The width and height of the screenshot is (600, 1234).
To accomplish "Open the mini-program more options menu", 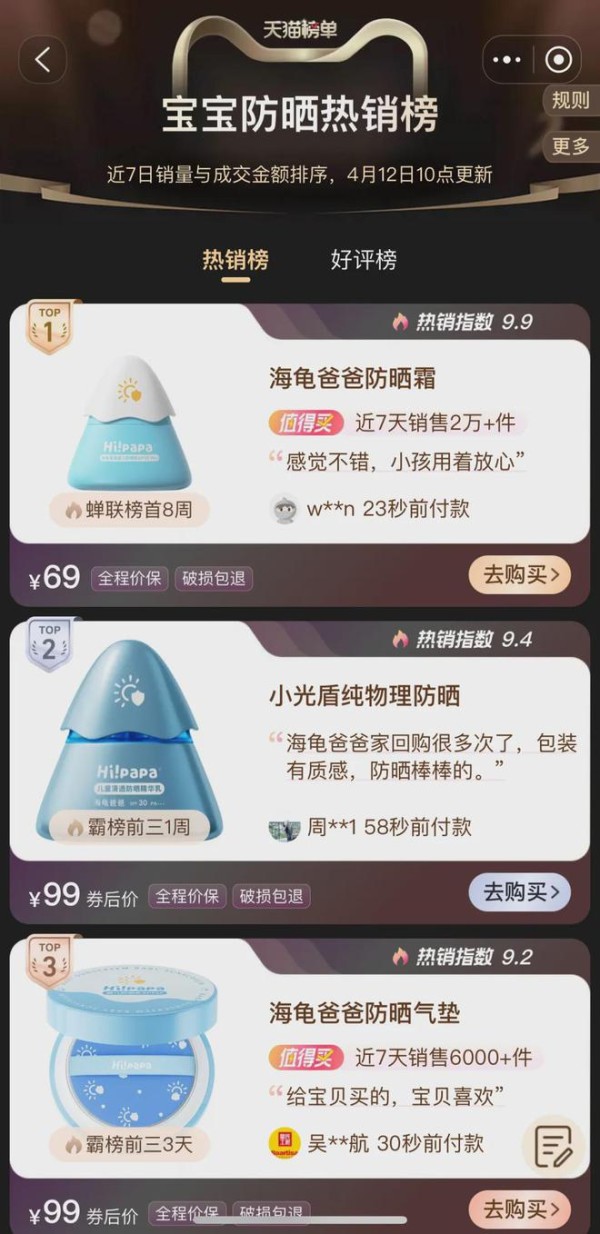I will tap(508, 60).
